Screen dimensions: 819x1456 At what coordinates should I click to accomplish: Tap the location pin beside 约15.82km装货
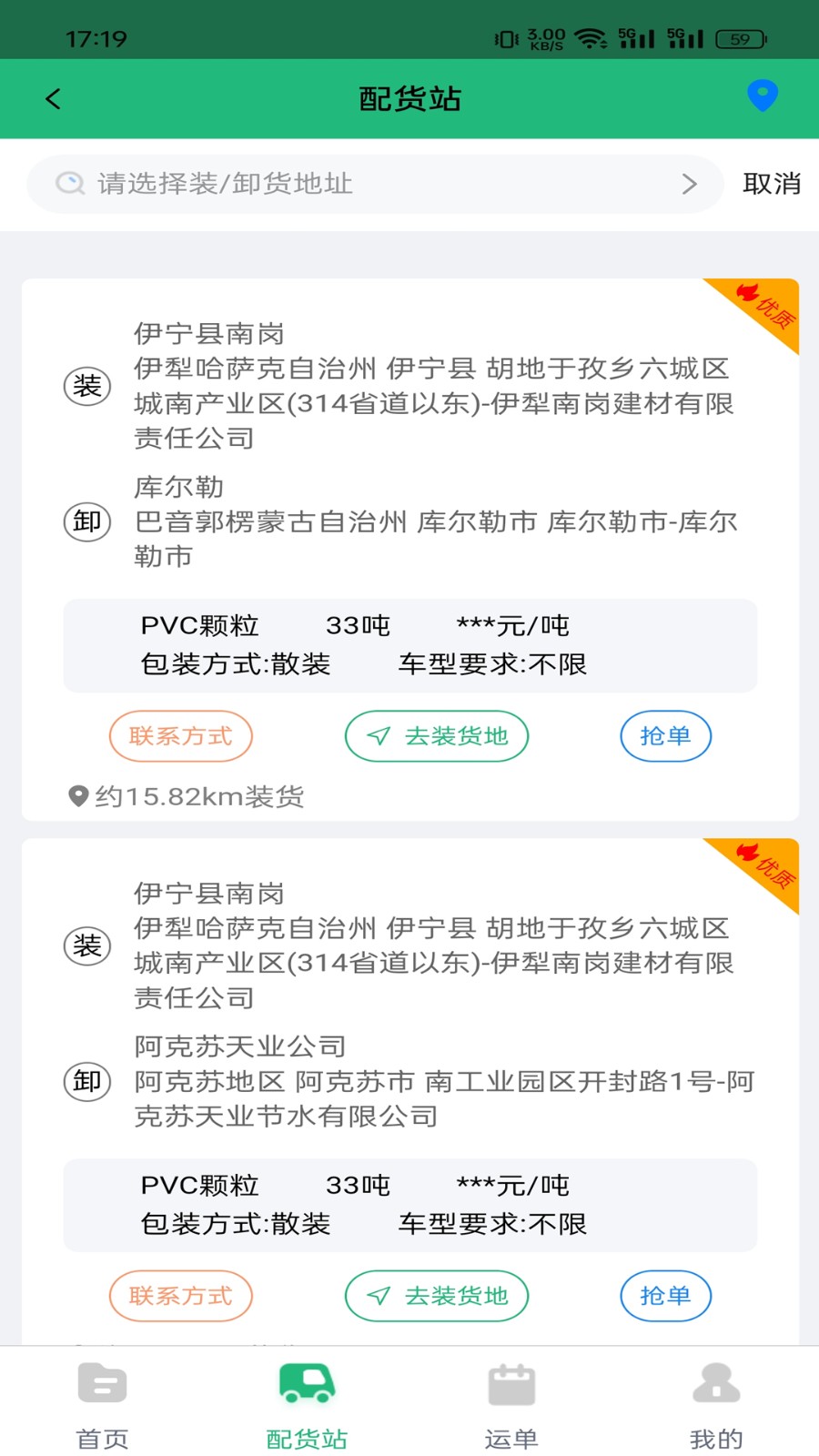point(78,795)
